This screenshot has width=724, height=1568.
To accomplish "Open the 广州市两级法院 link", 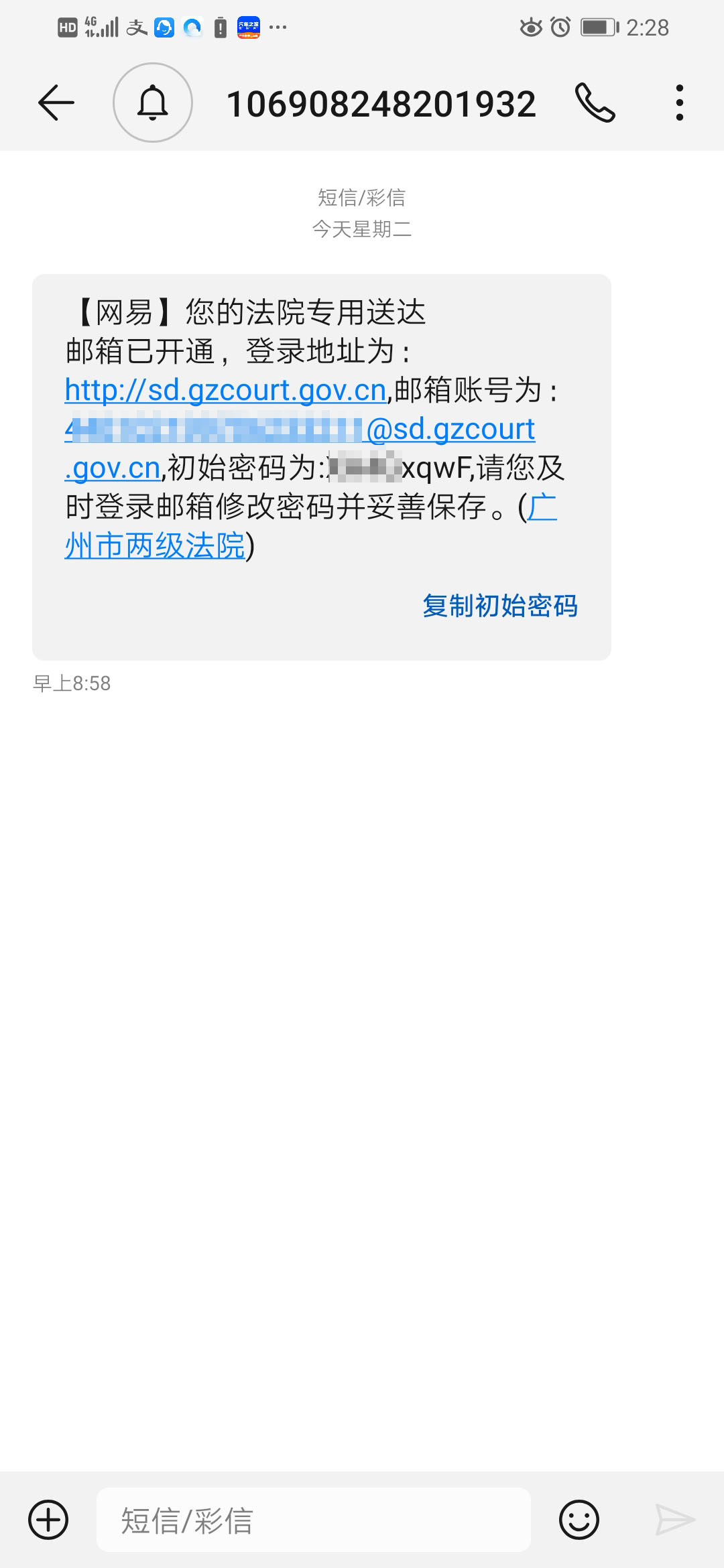I will click(154, 545).
